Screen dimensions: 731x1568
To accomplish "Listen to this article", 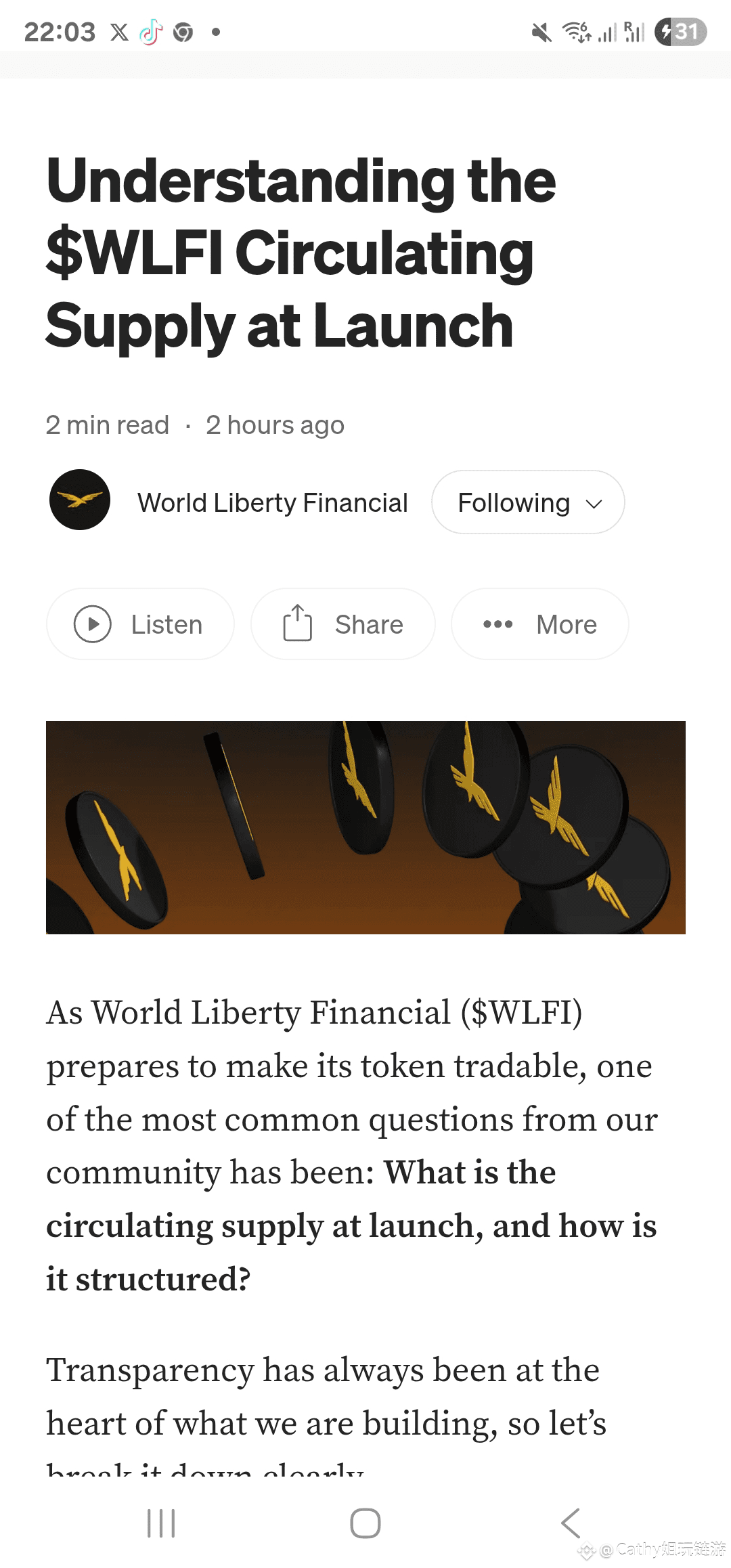I will (141, 624).
